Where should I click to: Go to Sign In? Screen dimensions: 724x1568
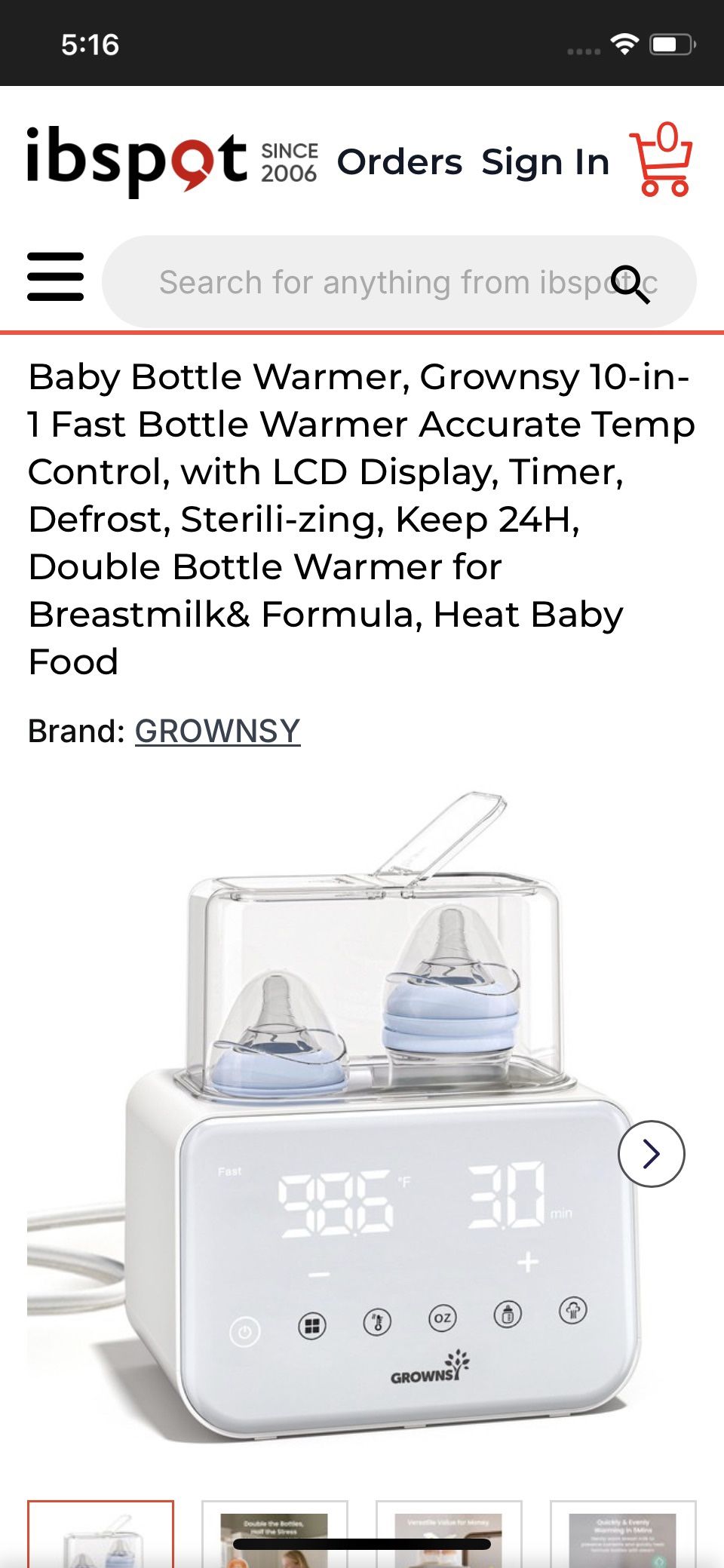[545, 162]
